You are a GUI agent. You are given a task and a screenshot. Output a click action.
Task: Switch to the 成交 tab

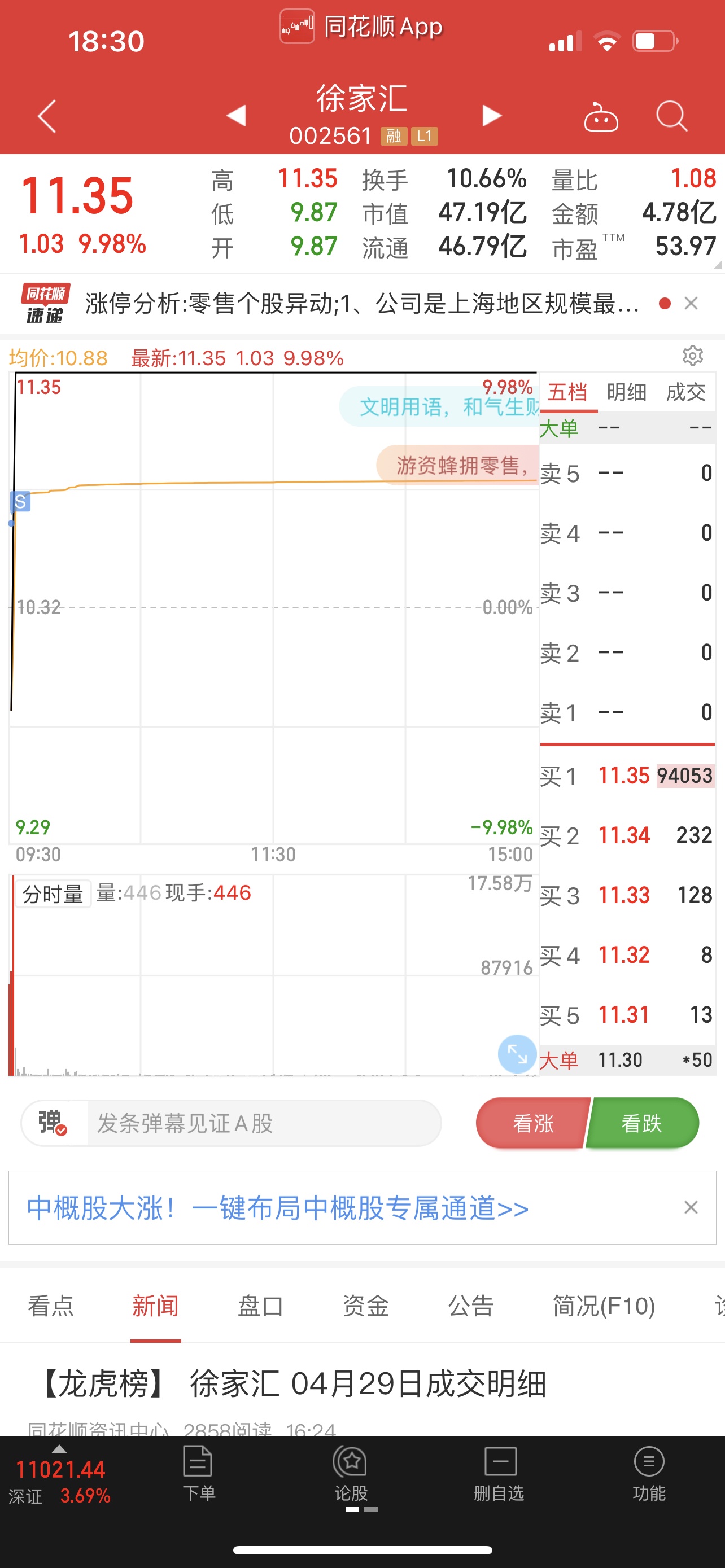pyautogui.click(x=685, y=392)
